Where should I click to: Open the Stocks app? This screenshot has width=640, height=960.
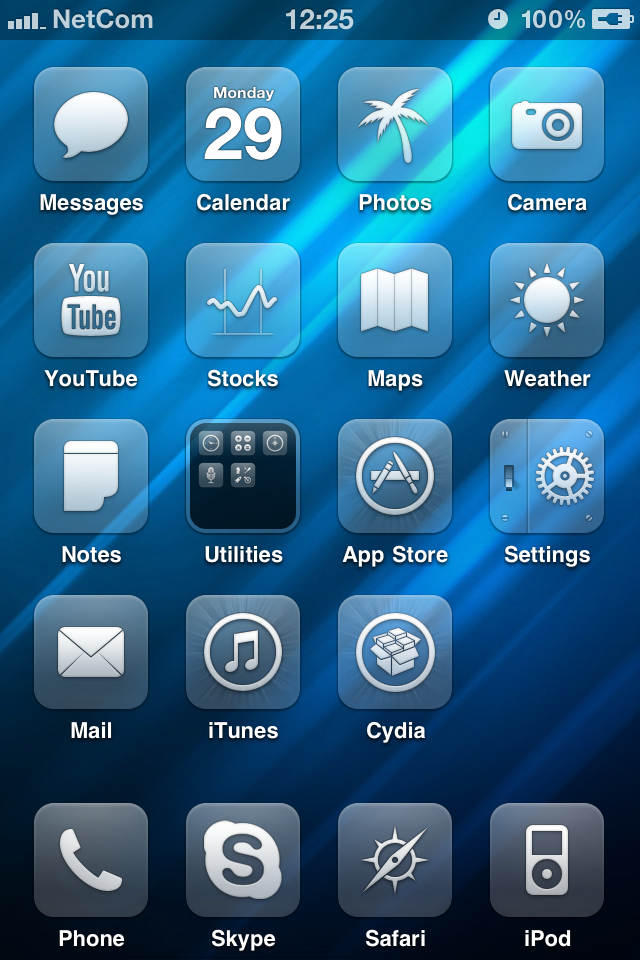coord(243,301)
